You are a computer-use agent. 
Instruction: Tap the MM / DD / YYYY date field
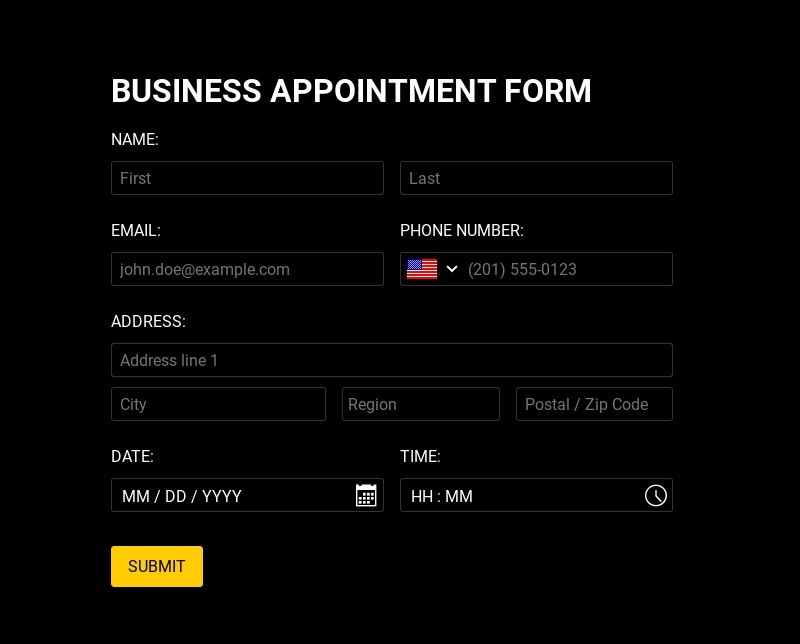(x=230, y=495)
